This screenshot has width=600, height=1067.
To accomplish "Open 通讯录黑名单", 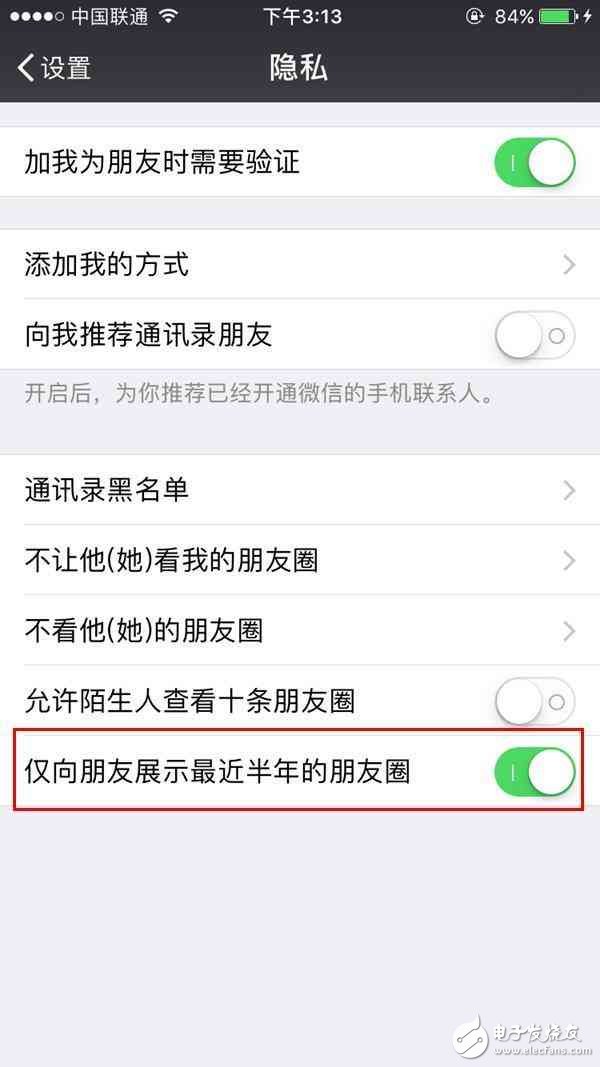I will click(300, 490).
